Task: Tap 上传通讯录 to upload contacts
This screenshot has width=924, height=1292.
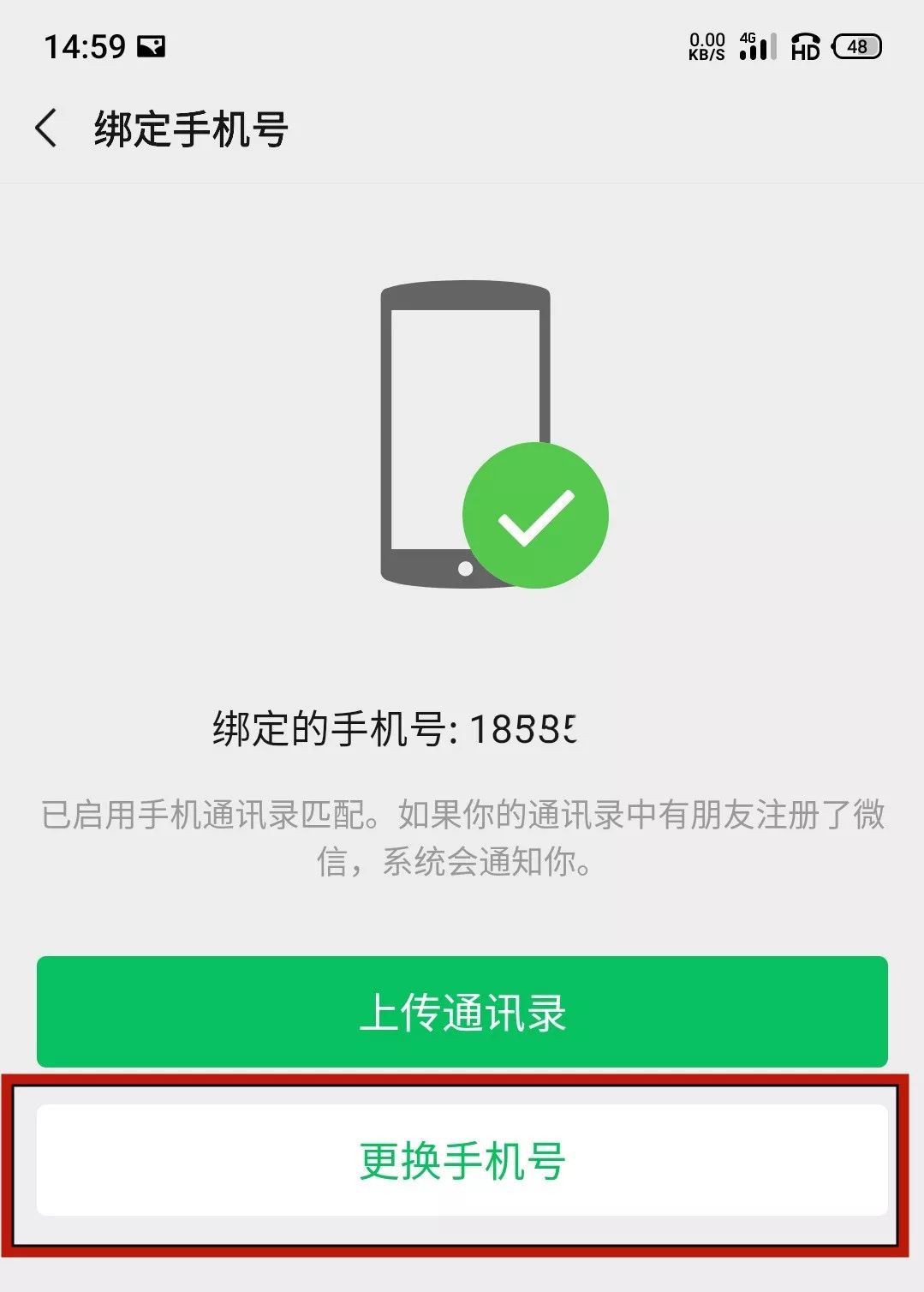Action: (462, 1012)
